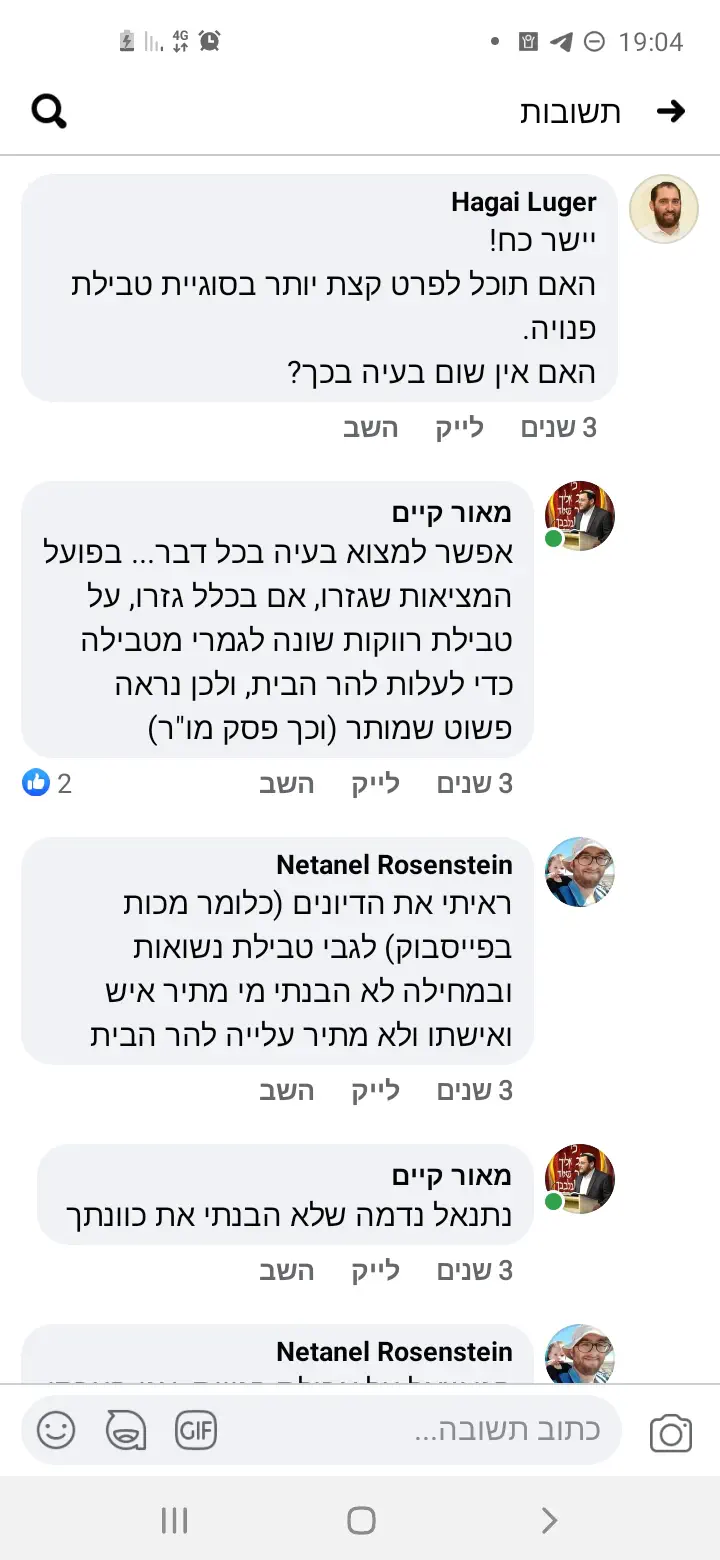The image size is (720, 1560).
Task: Open the system recent apps button
Action: 174,1521
